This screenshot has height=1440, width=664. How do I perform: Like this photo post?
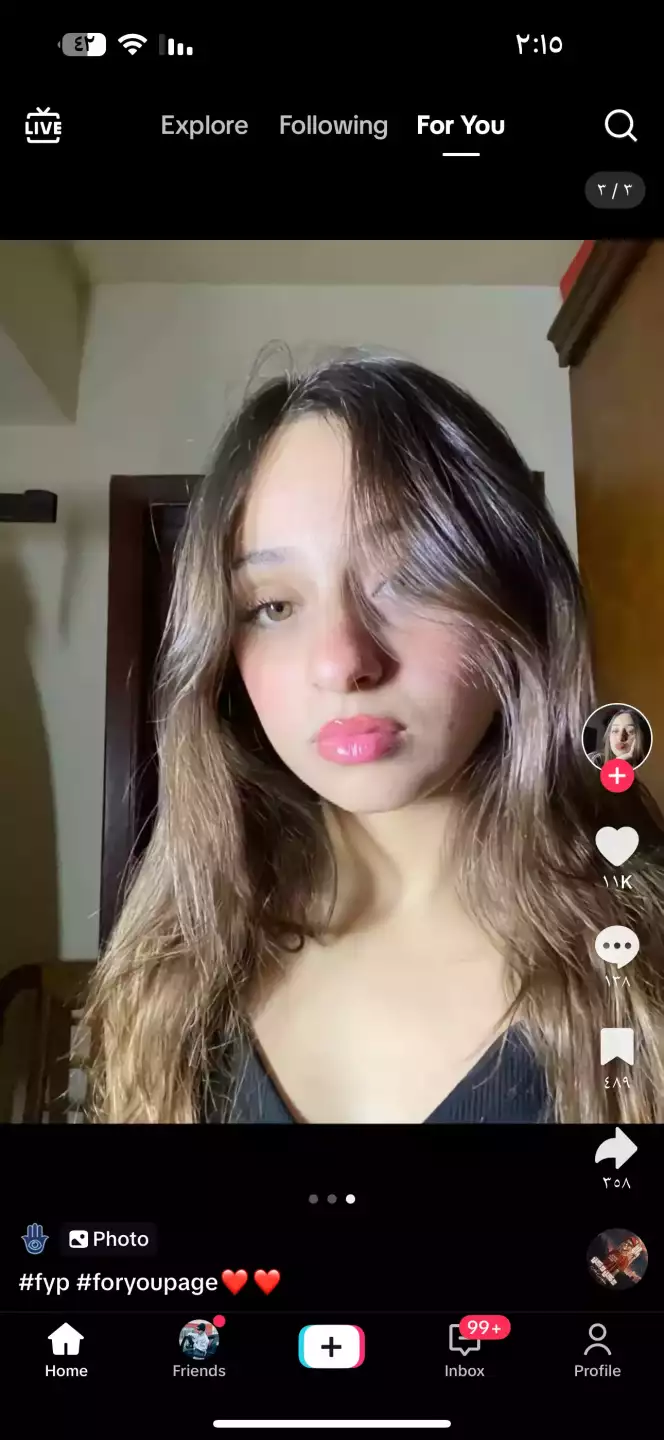[617, 848]
